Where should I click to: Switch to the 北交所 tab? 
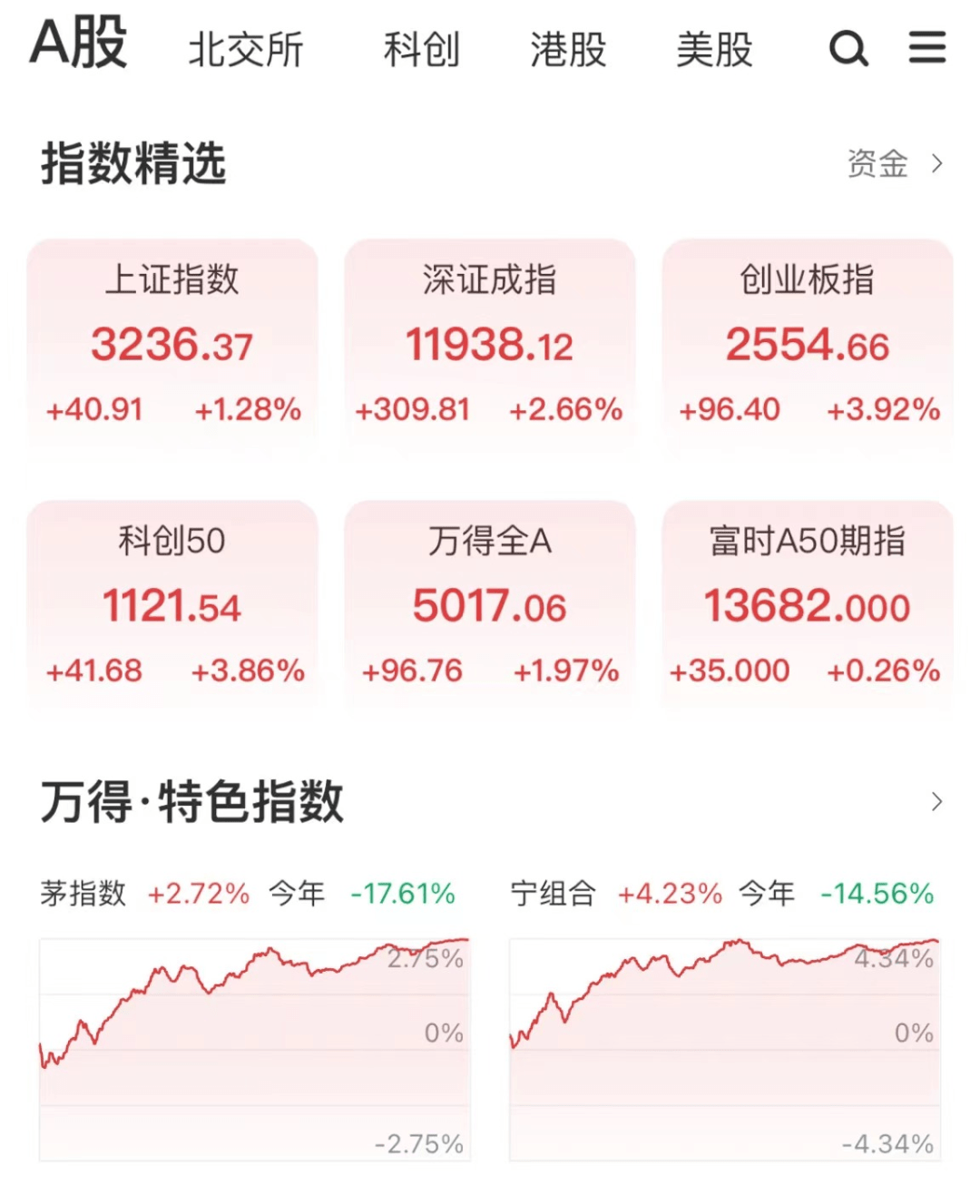click(x=245, y=49)
